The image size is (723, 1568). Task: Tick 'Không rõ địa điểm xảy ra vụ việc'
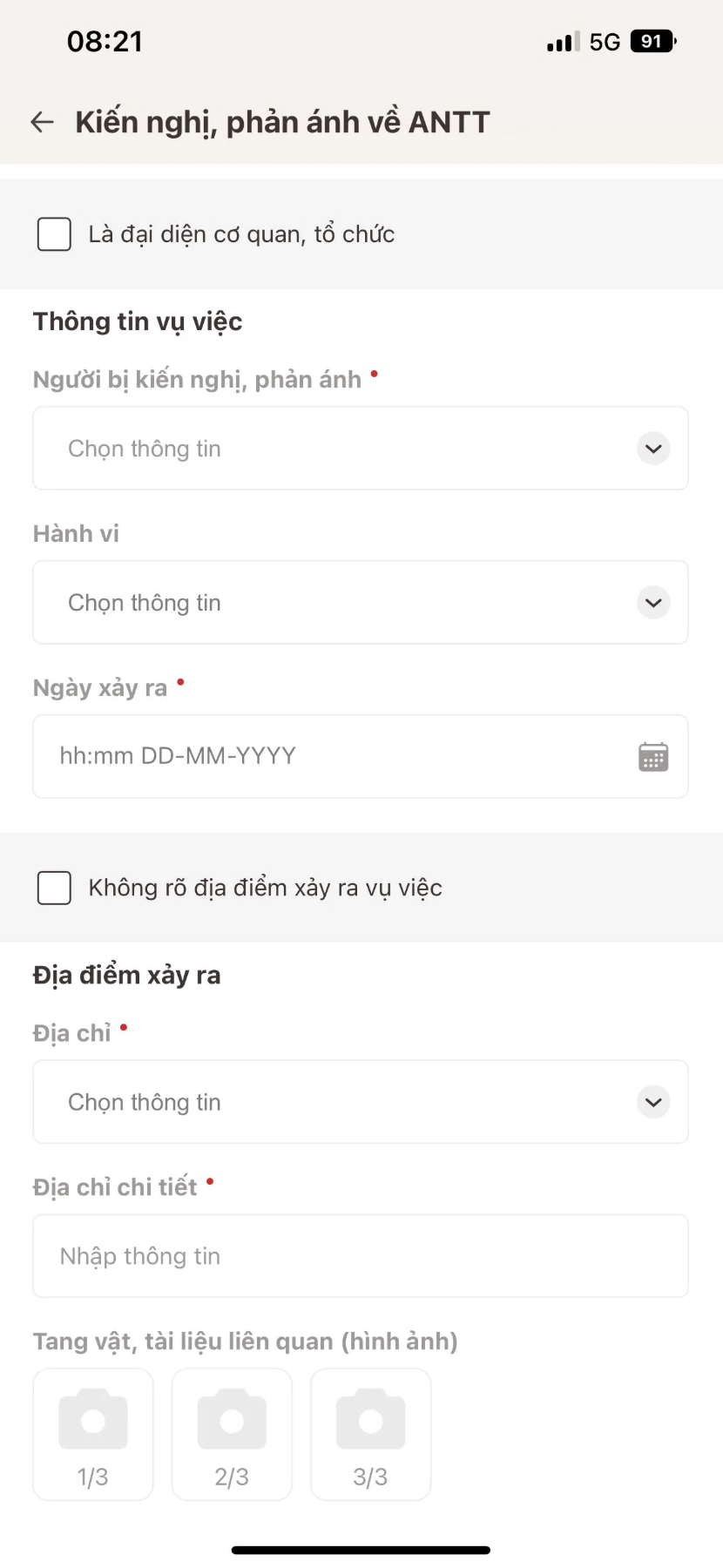click(54, 888)
